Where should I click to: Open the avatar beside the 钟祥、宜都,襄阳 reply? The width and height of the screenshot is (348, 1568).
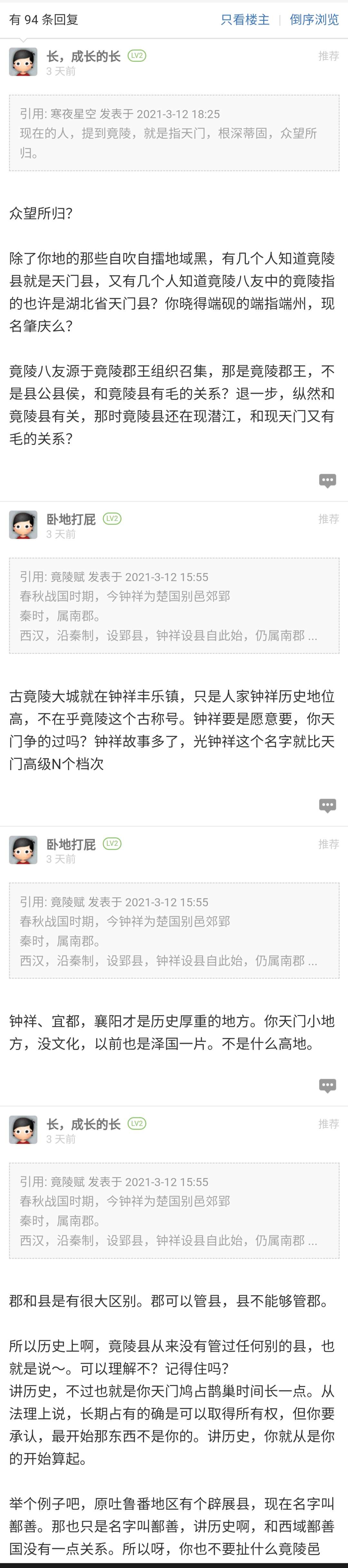coord(23,850)
